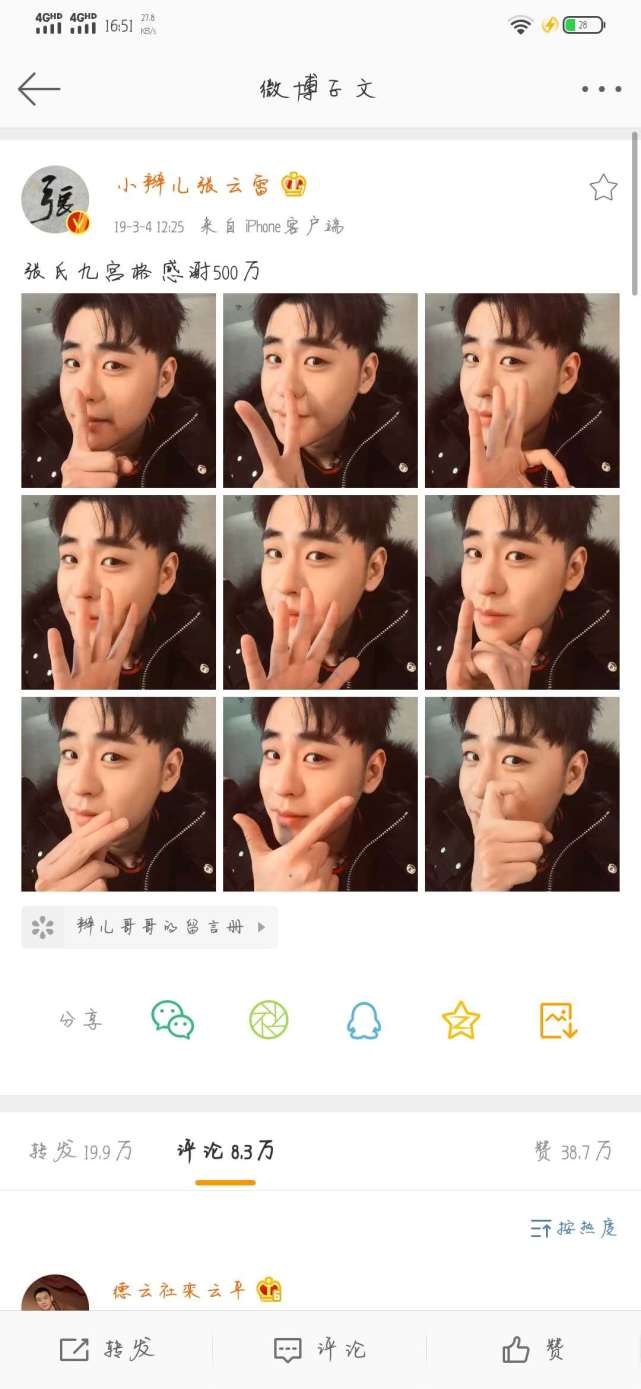Save the post as an image
This screenshot has width=641, height=1389.
coord(558,1020)
